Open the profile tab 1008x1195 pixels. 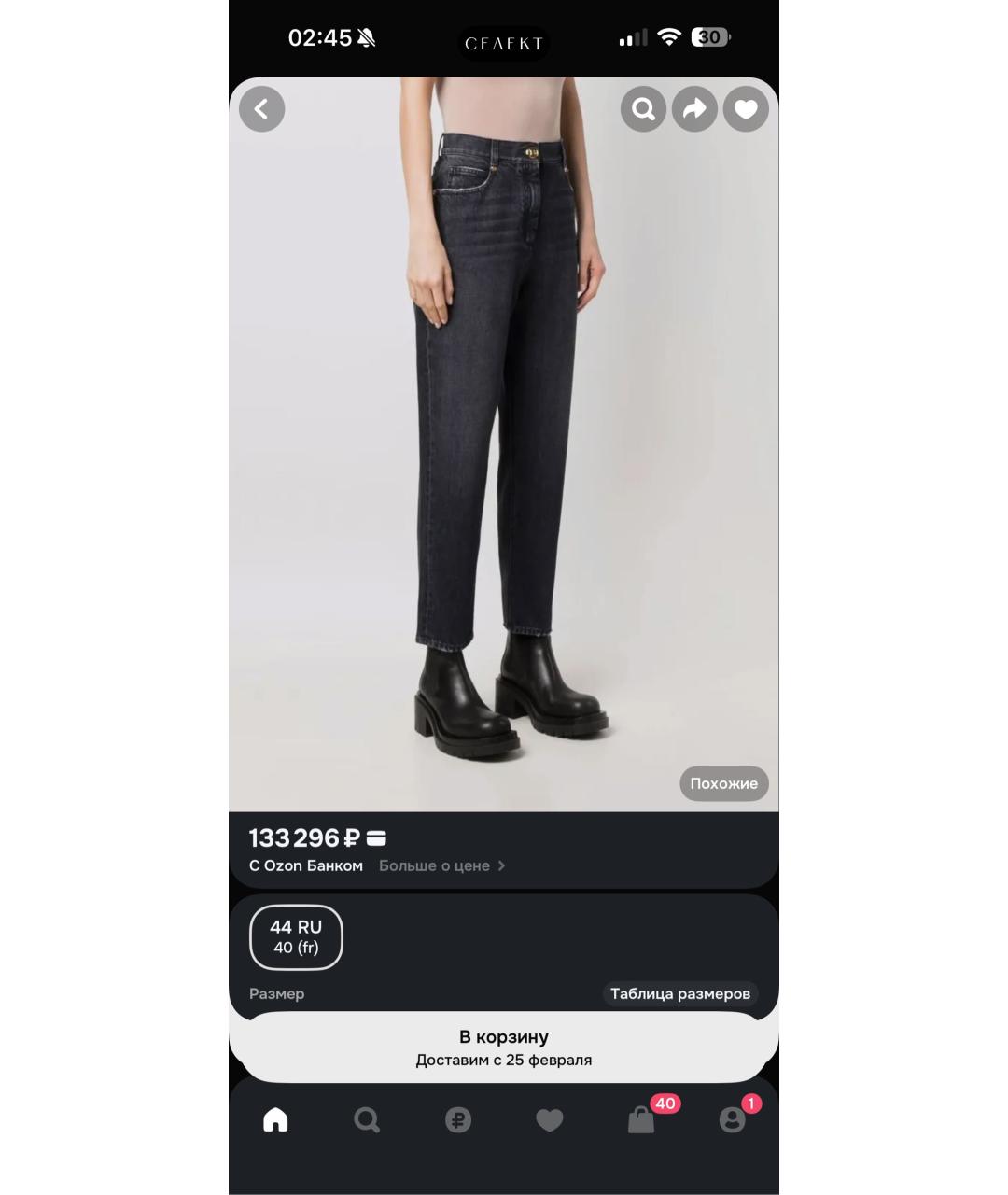(733, 1119)
